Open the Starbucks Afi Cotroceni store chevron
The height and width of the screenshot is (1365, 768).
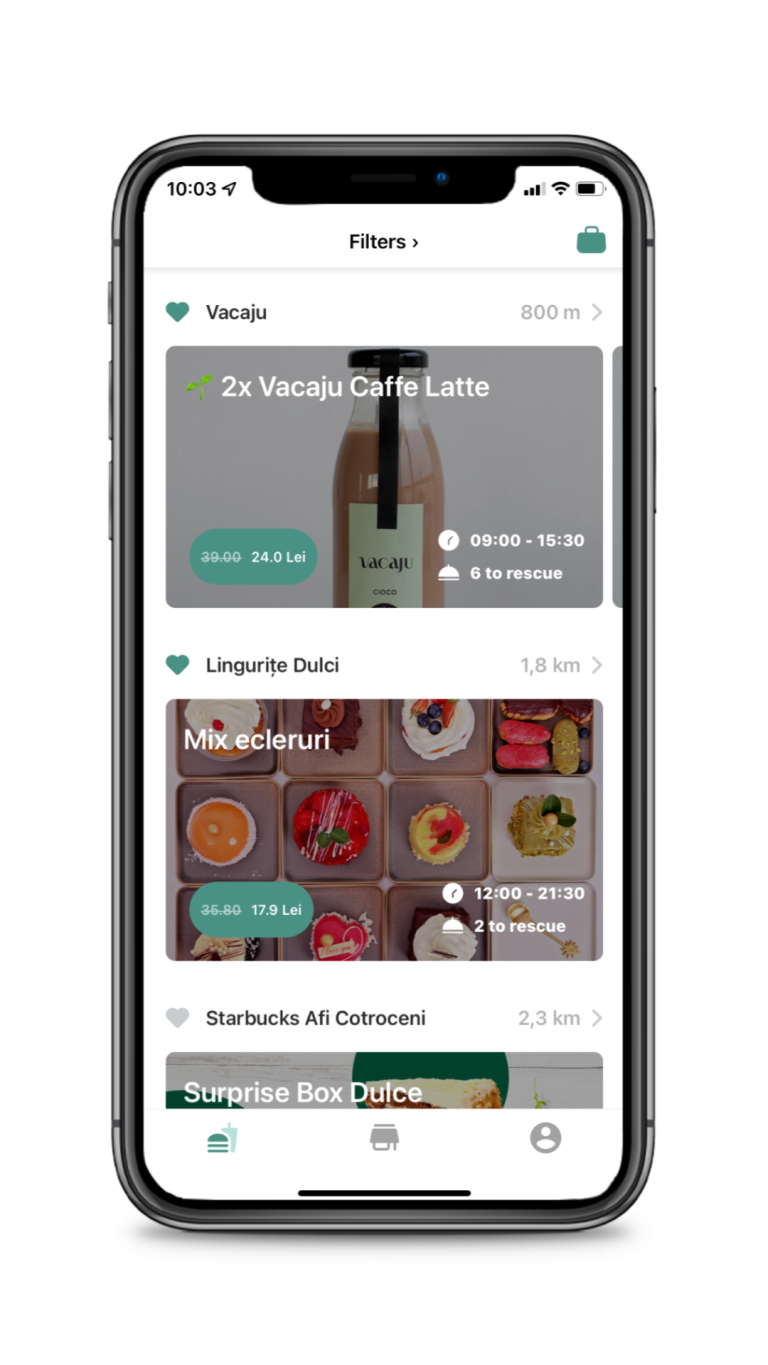(x=597, y=1018)
